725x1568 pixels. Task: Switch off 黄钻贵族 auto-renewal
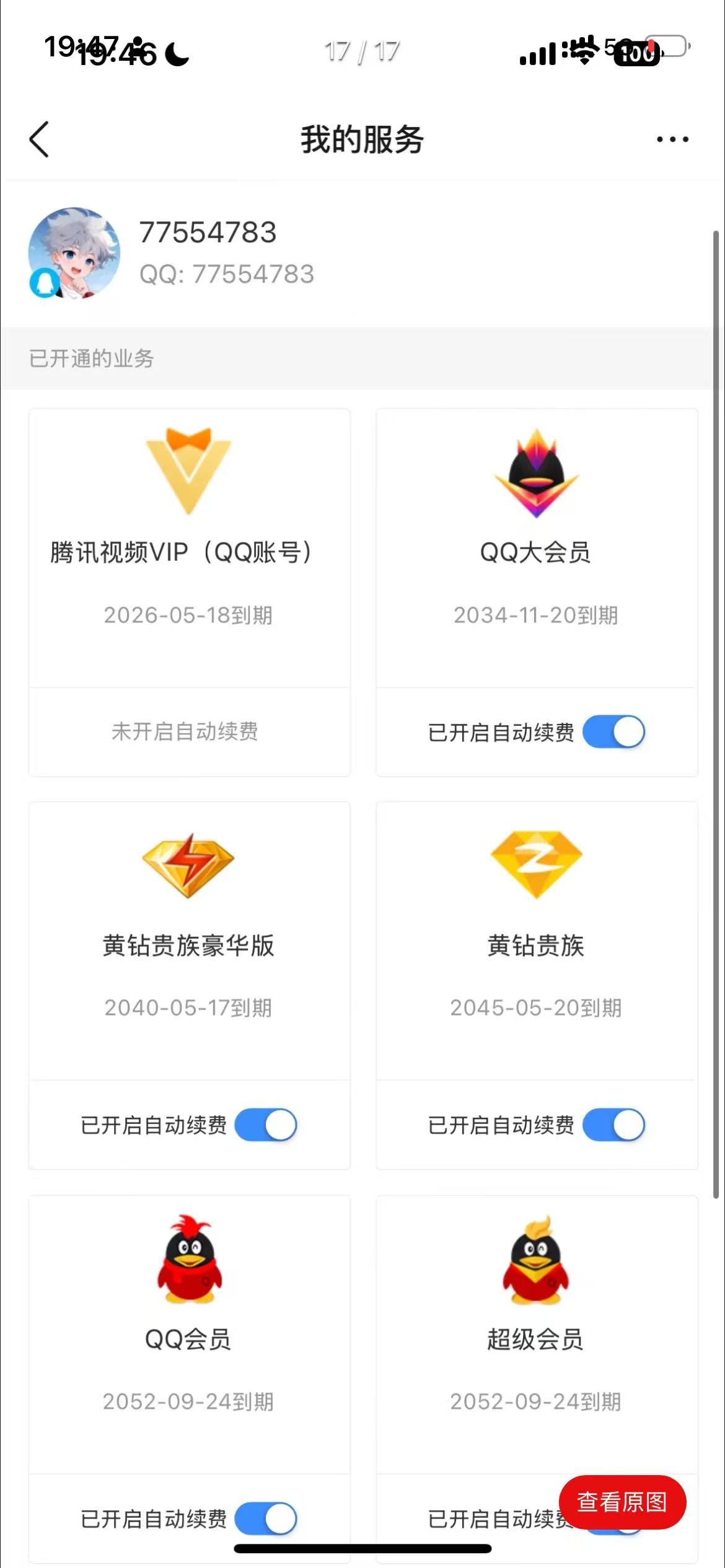click(613, 1125)
